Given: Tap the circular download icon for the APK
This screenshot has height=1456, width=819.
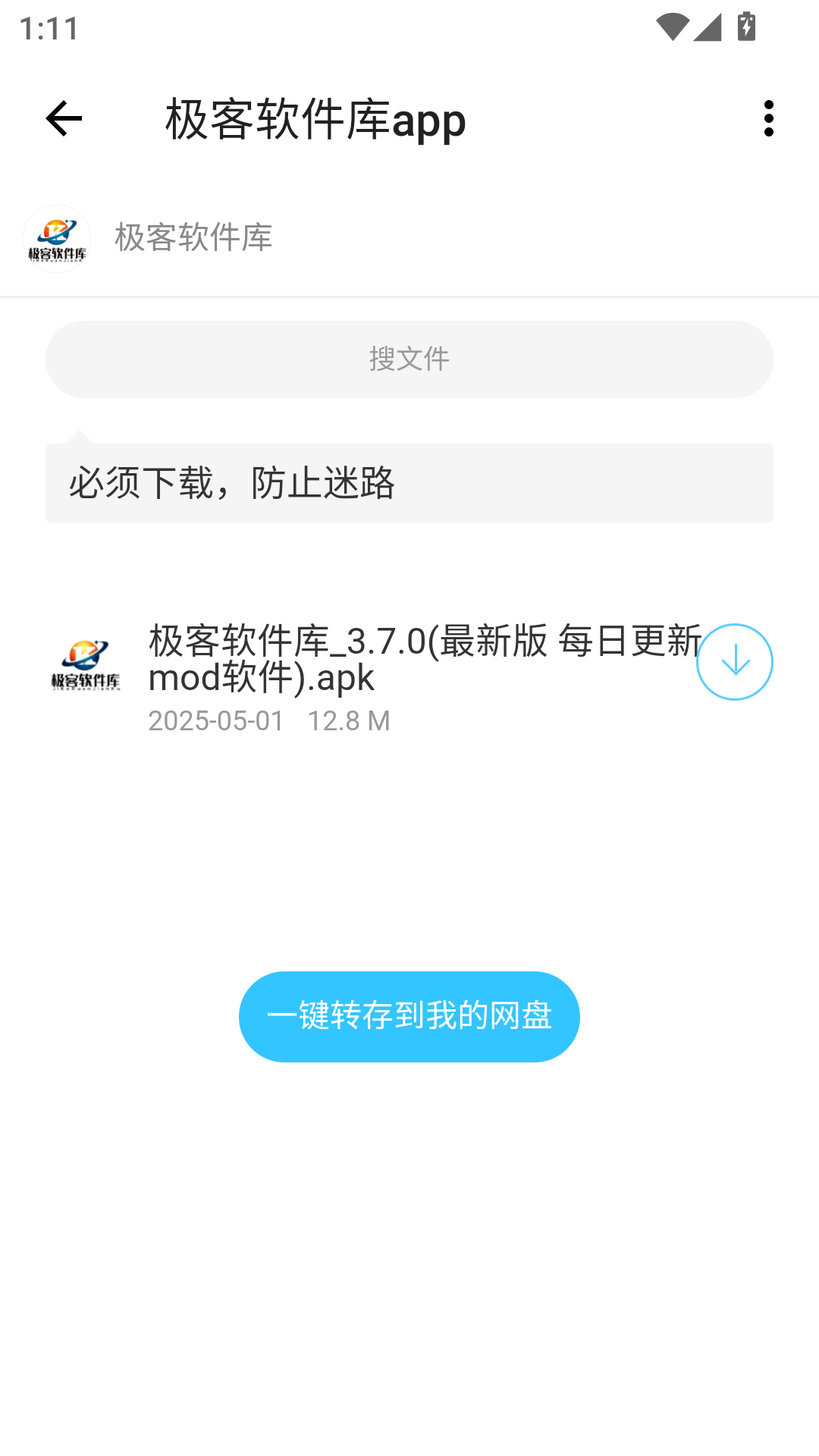Looking at the screenshot, I should 733,661.
